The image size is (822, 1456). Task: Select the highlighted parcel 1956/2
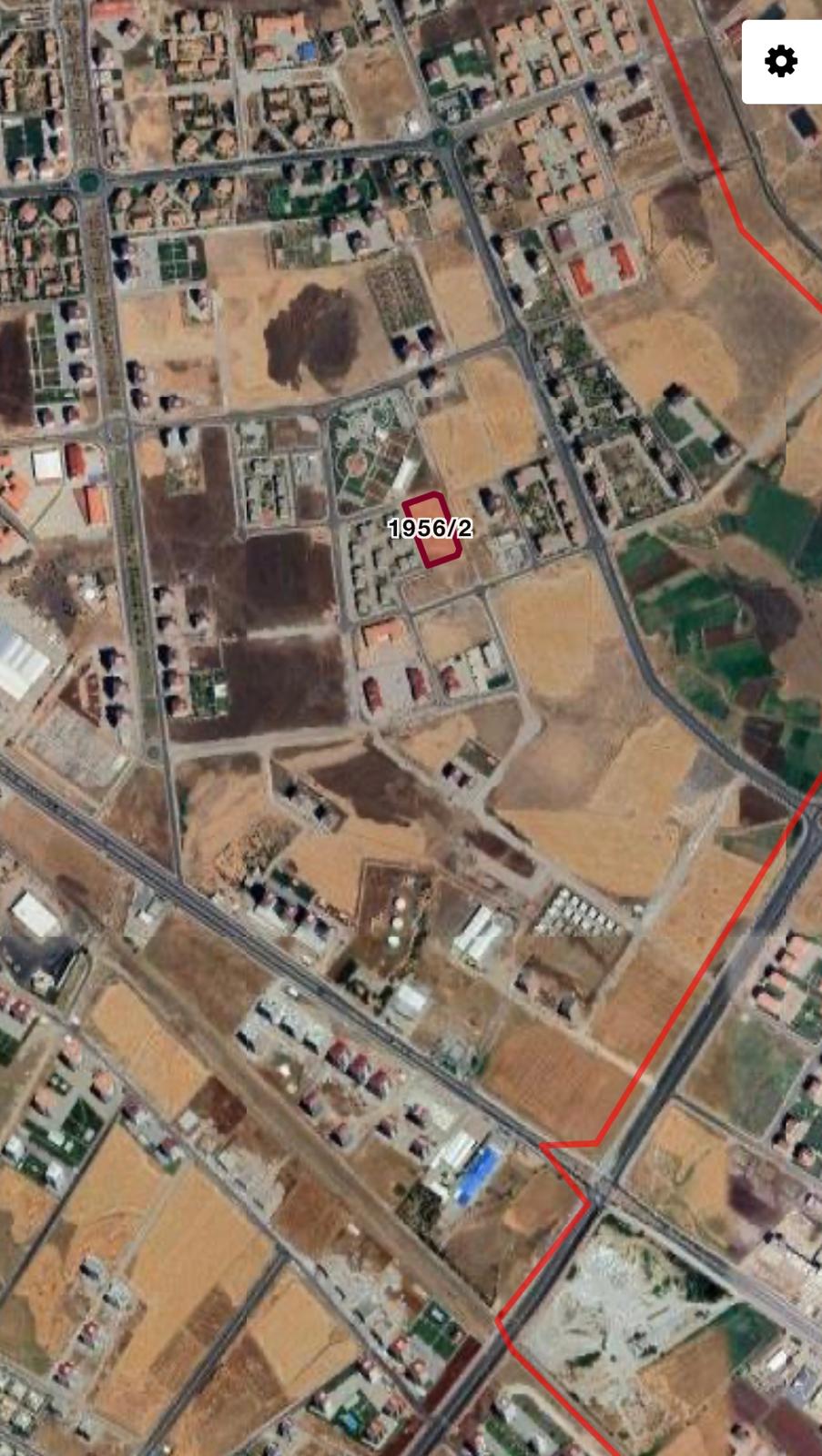[x=431, y=529]
